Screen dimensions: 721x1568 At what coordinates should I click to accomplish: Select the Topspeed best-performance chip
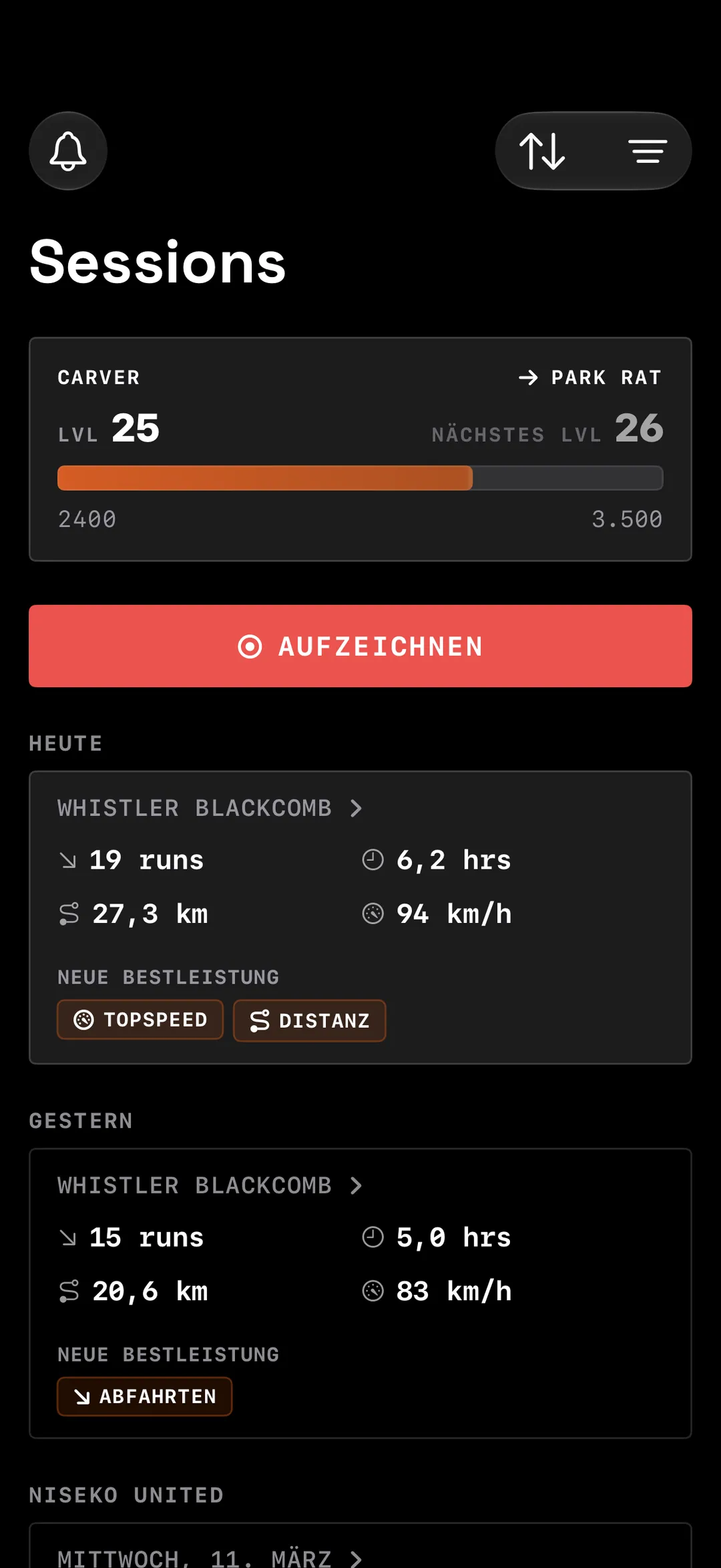point(140,1020)
